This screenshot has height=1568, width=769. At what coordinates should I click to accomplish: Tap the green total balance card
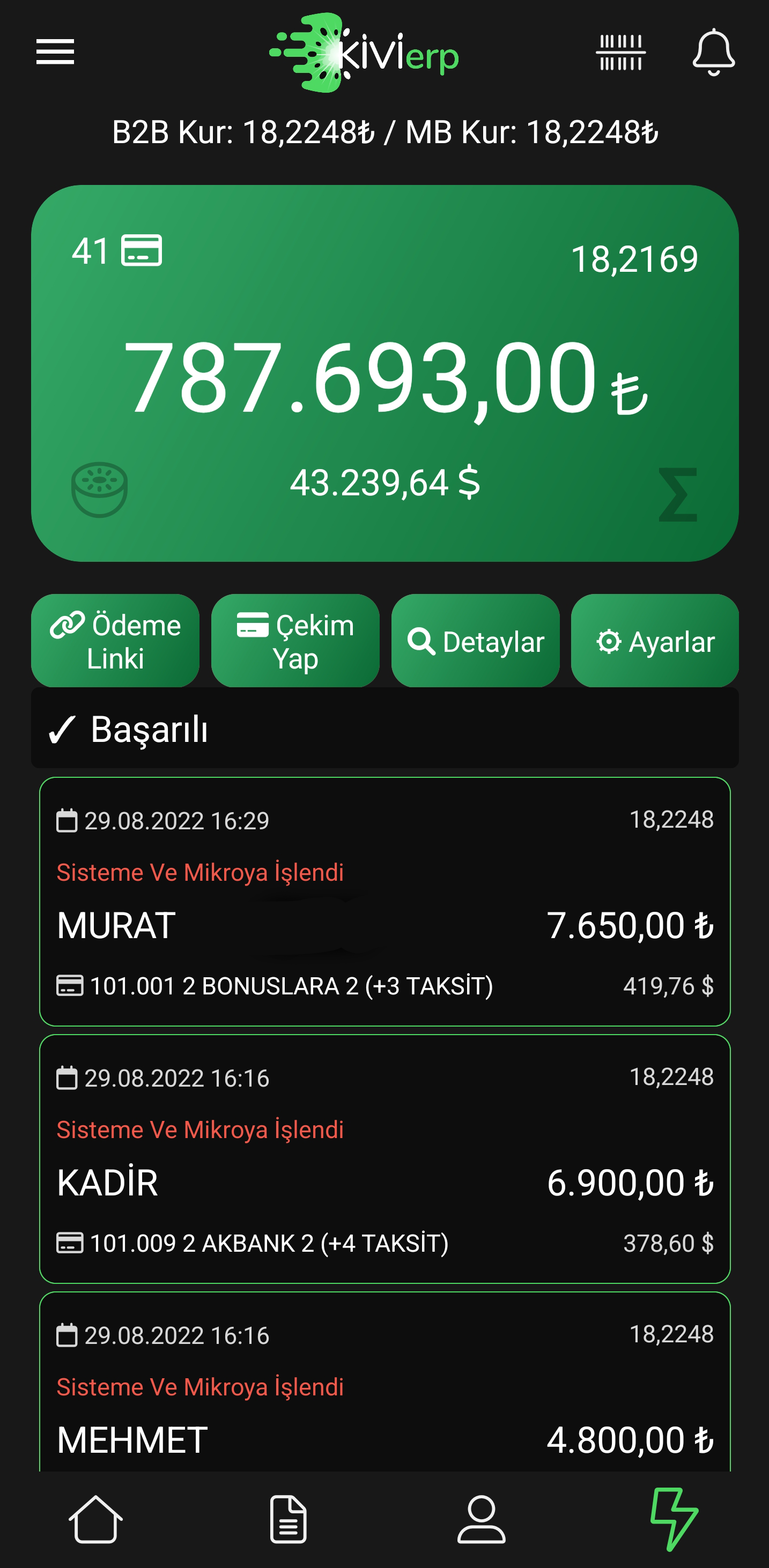click(385, 373)
